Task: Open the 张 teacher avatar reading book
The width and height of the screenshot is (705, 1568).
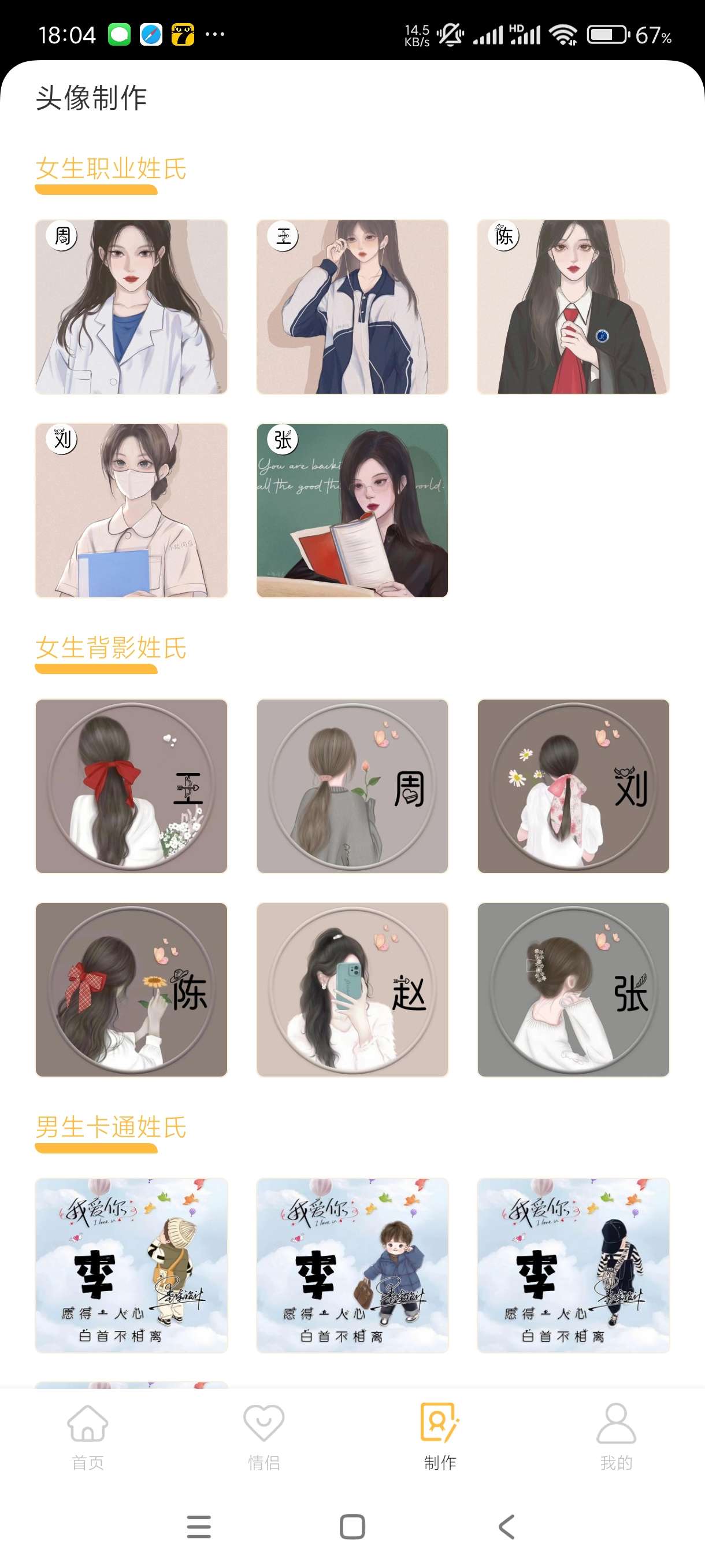Action: coord(352,510)
